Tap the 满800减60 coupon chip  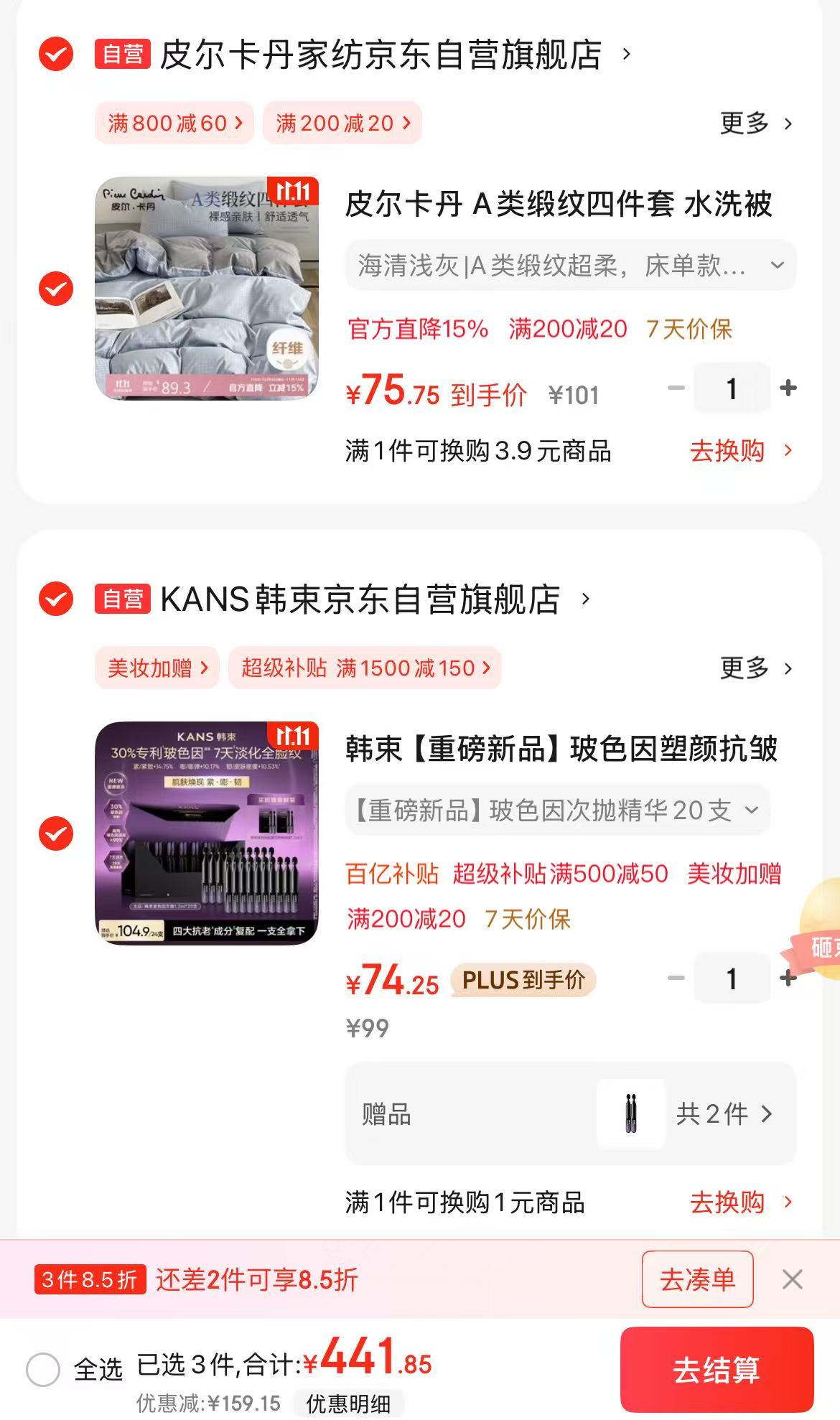click(174, 123)
